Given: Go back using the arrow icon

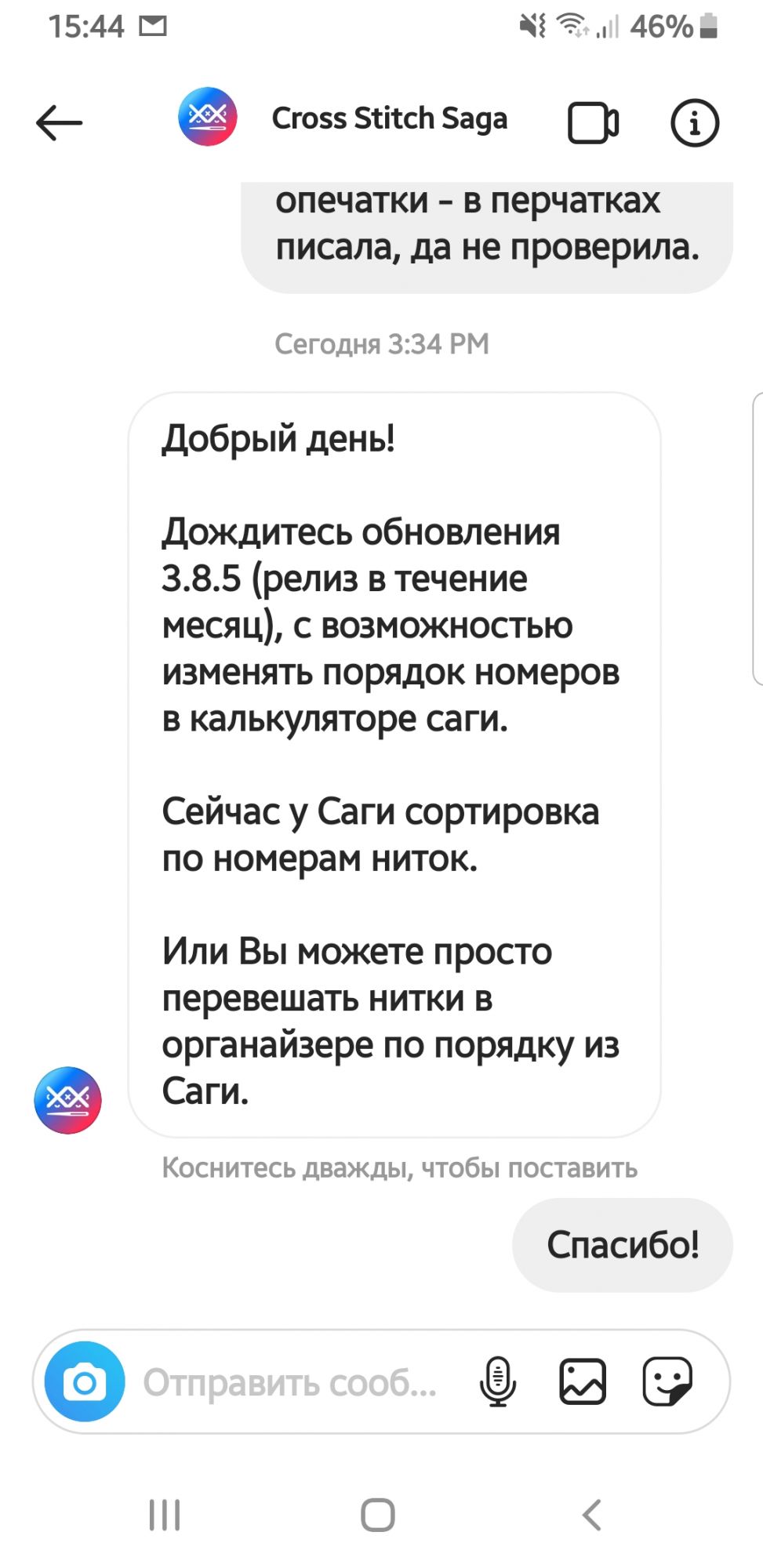Looking at the screenshot, I should pyautogui.click(x=59, y=122).
